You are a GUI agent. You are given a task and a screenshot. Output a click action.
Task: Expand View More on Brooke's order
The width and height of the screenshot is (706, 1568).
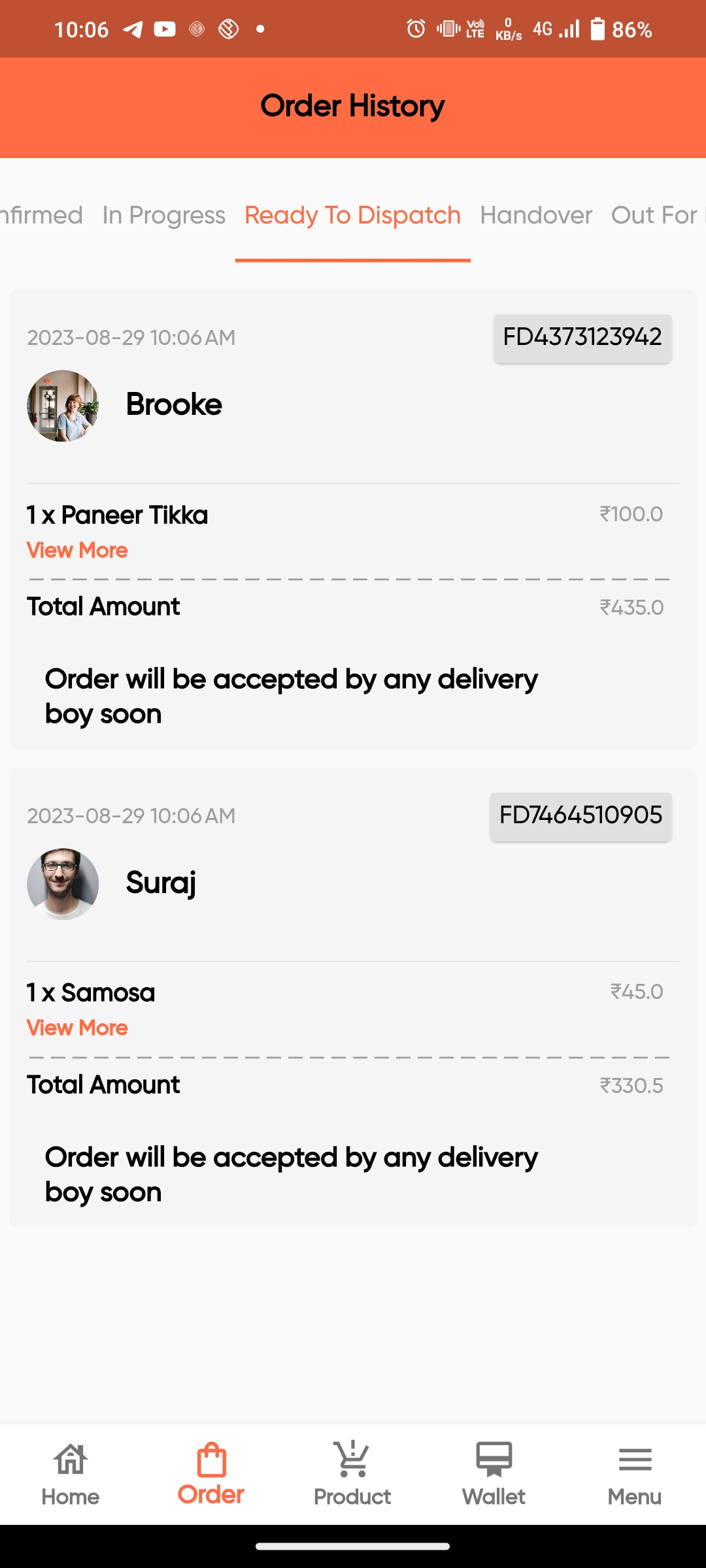click(x=77, y=550)
